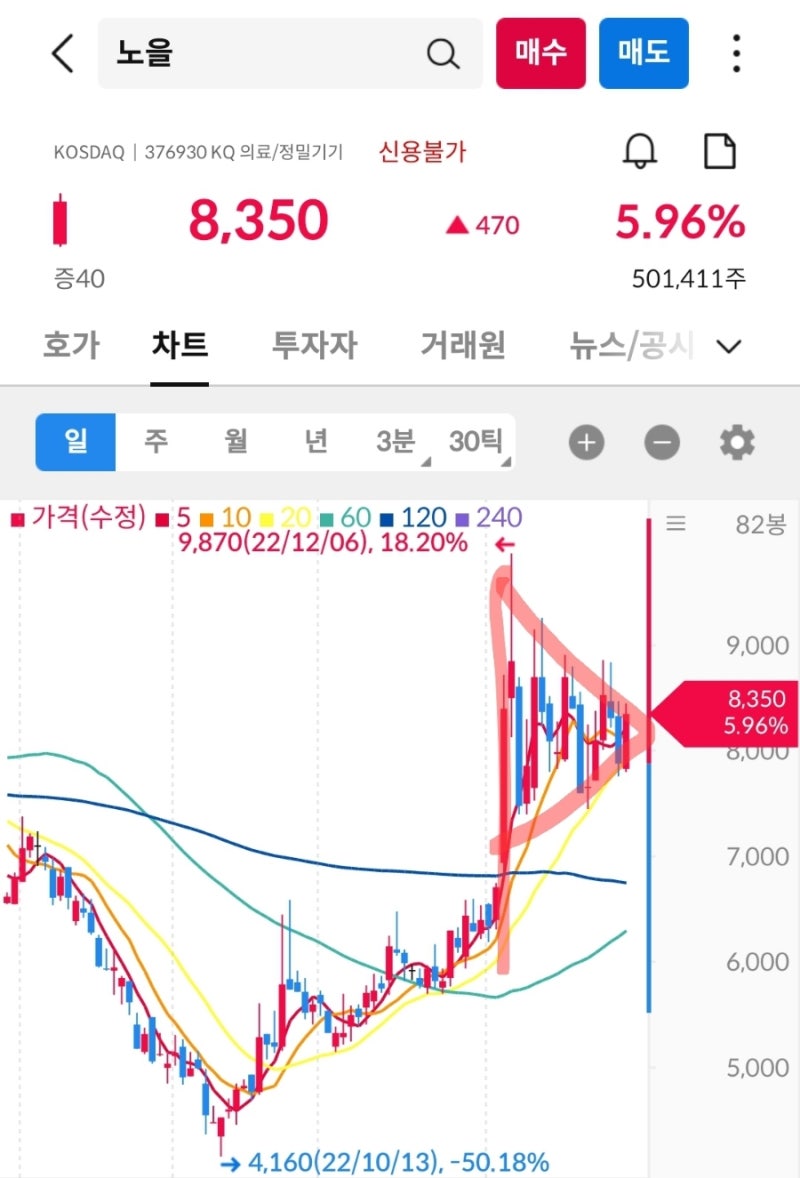The height and width of the screenshot is (1178, 800).
Task: Open the search magnifier icon
Action: pos(443,54)
